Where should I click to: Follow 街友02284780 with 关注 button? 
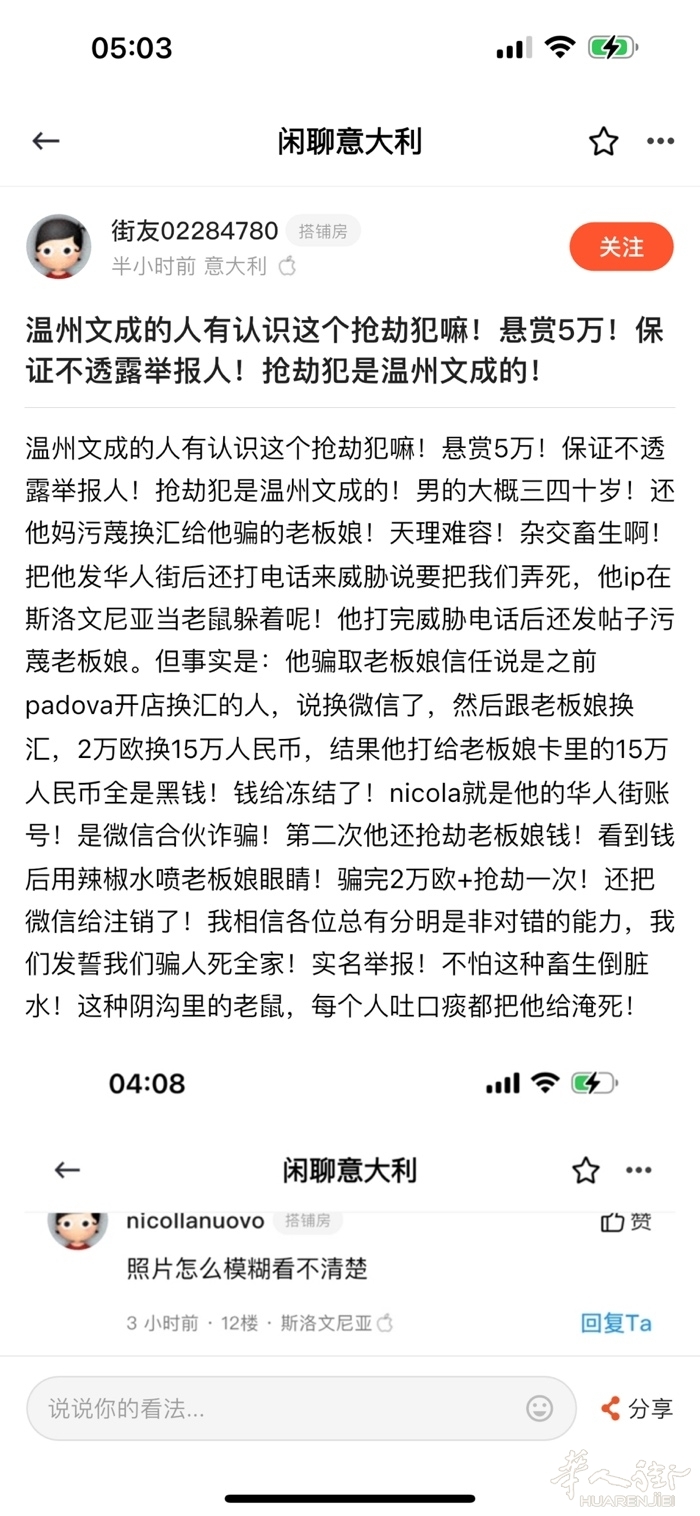(621, 247)
